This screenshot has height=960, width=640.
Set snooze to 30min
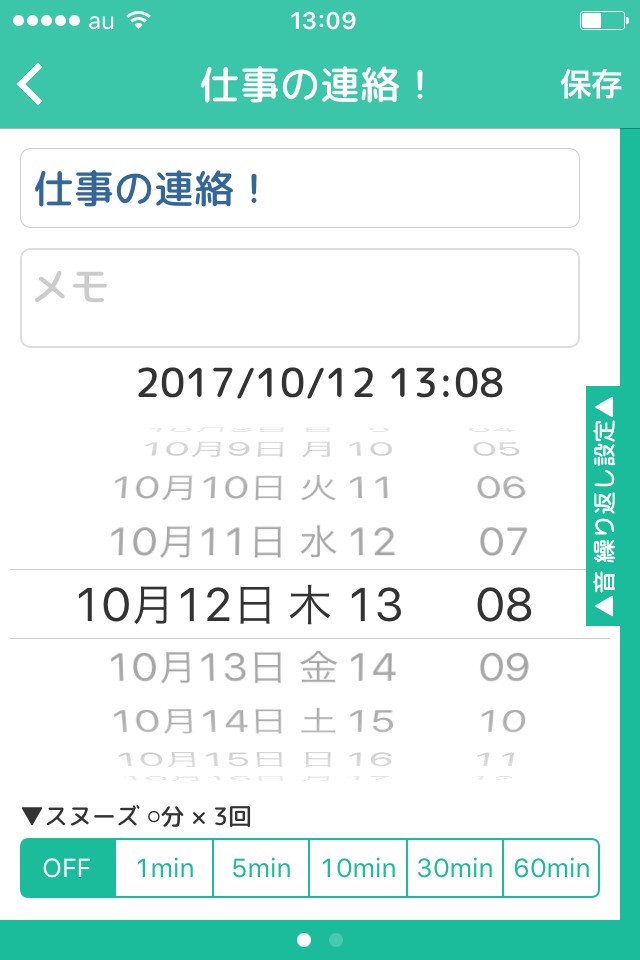[455, 868]
